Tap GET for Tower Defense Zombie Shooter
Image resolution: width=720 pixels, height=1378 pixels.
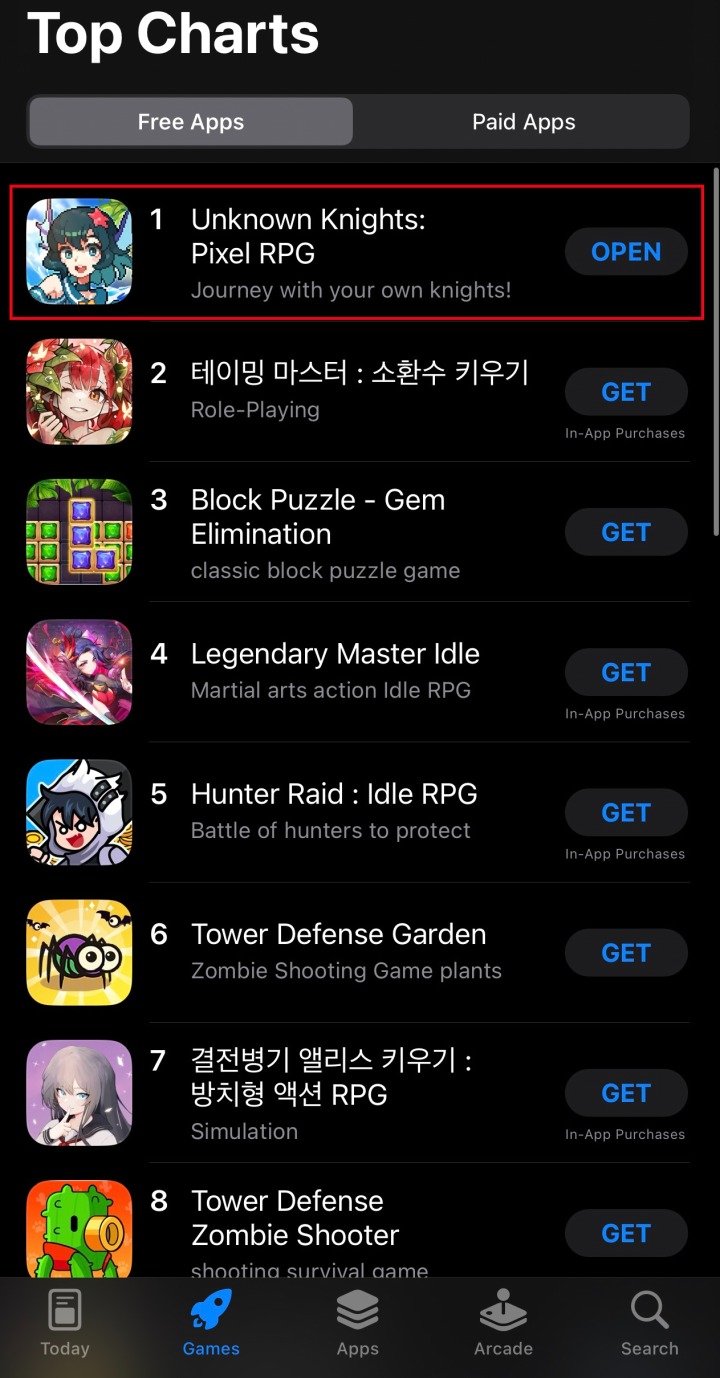[626, 1233]
